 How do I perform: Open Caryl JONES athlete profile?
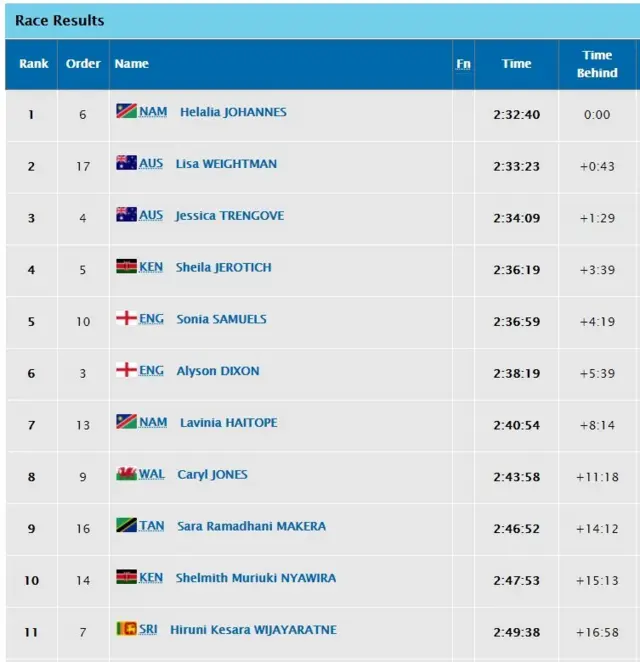pos(212,475)
